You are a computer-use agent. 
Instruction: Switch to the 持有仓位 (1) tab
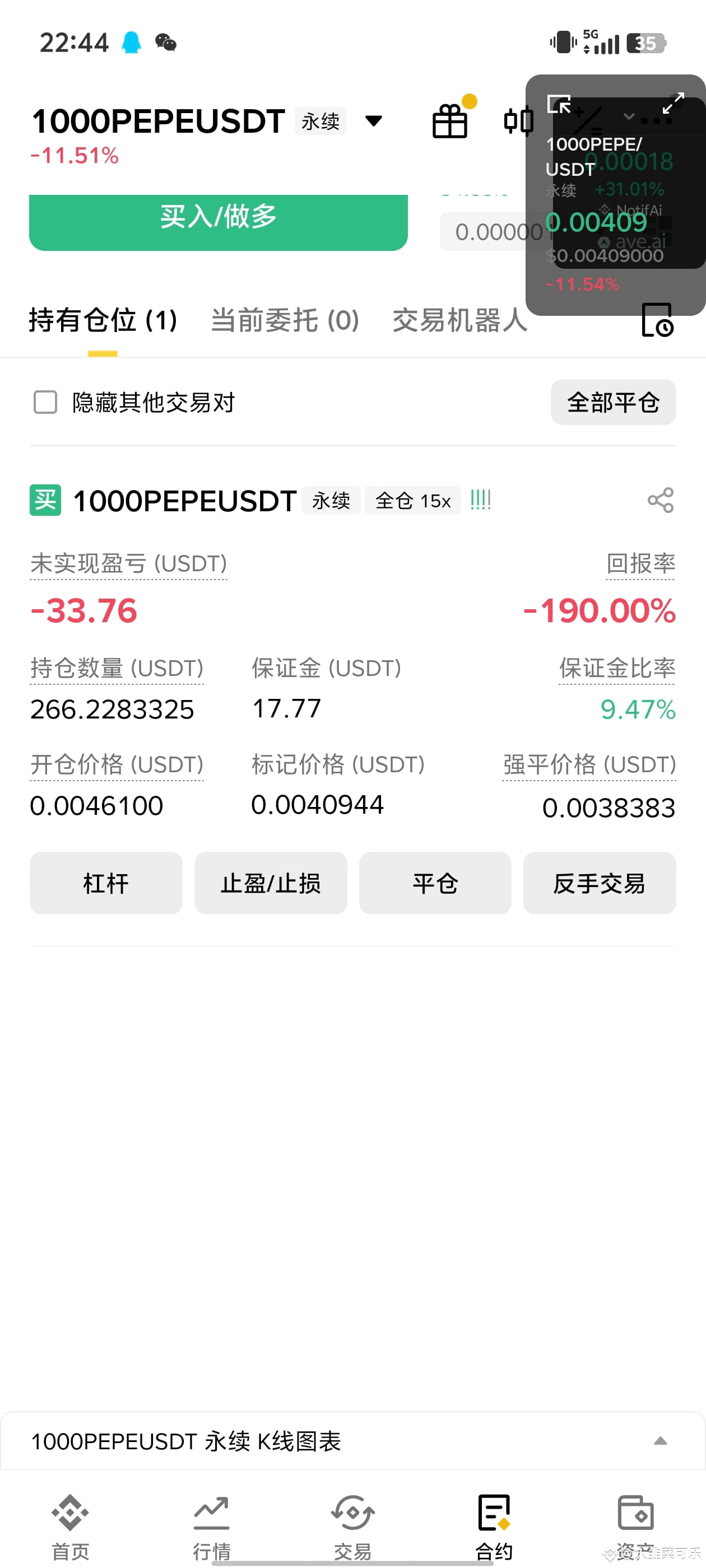[x=103, y=320]
